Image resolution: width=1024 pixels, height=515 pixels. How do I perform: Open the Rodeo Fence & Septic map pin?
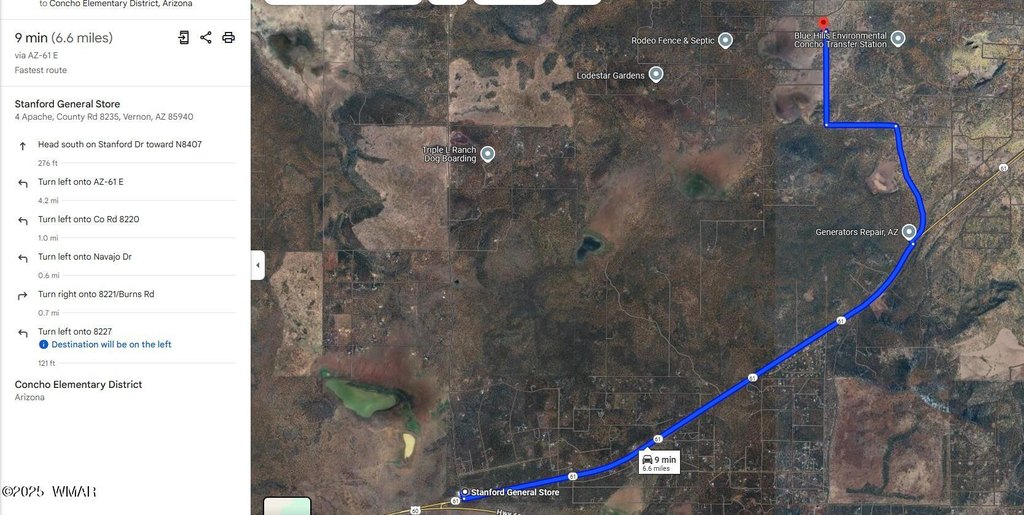click(x=725, y=41)
